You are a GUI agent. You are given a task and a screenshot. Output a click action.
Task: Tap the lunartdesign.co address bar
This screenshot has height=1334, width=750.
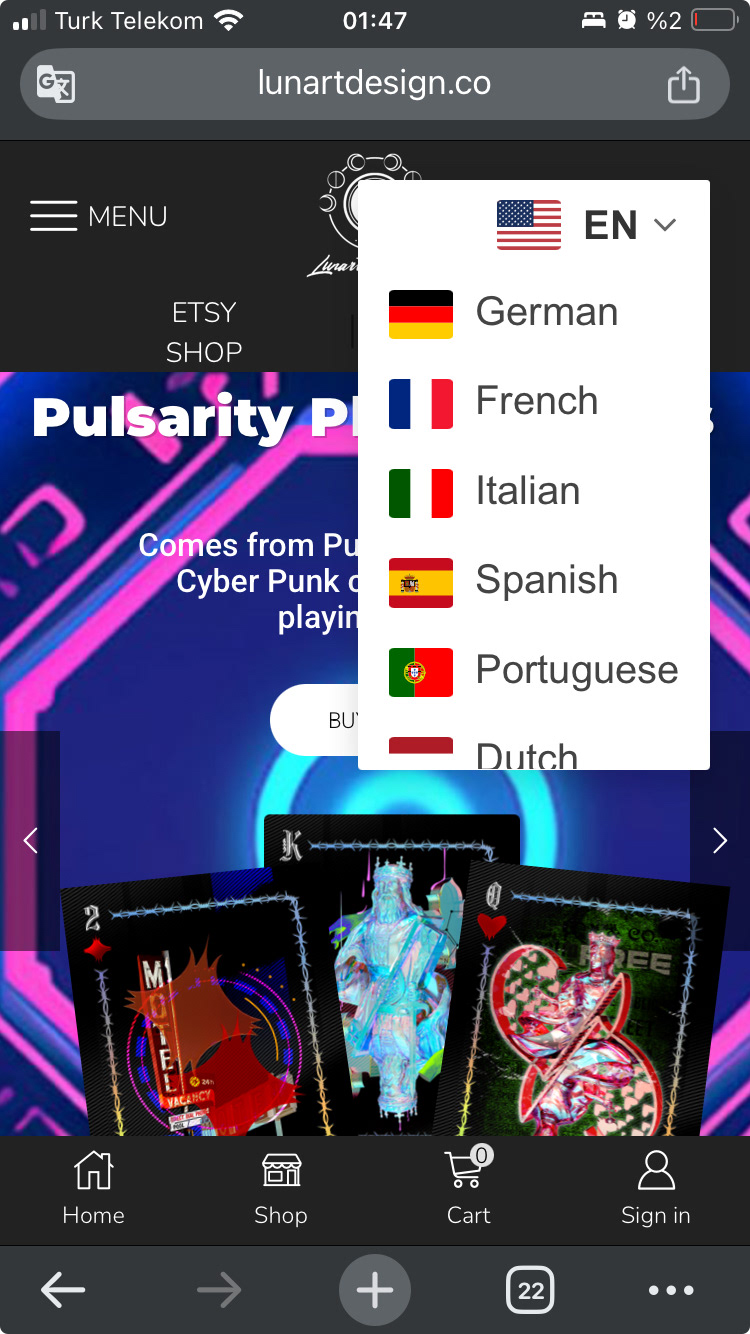click(x=374, y=84)
